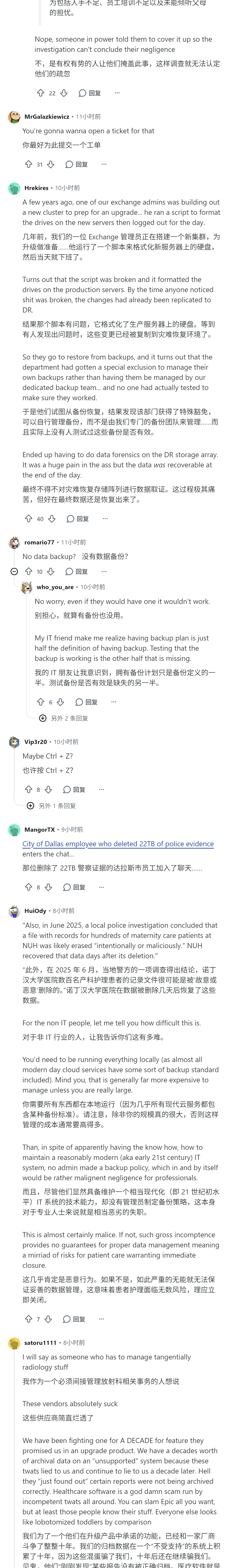This screenshot has width=227, height=1568.
Task: Collapse romario77's comment thread
Action: point(14,572)
